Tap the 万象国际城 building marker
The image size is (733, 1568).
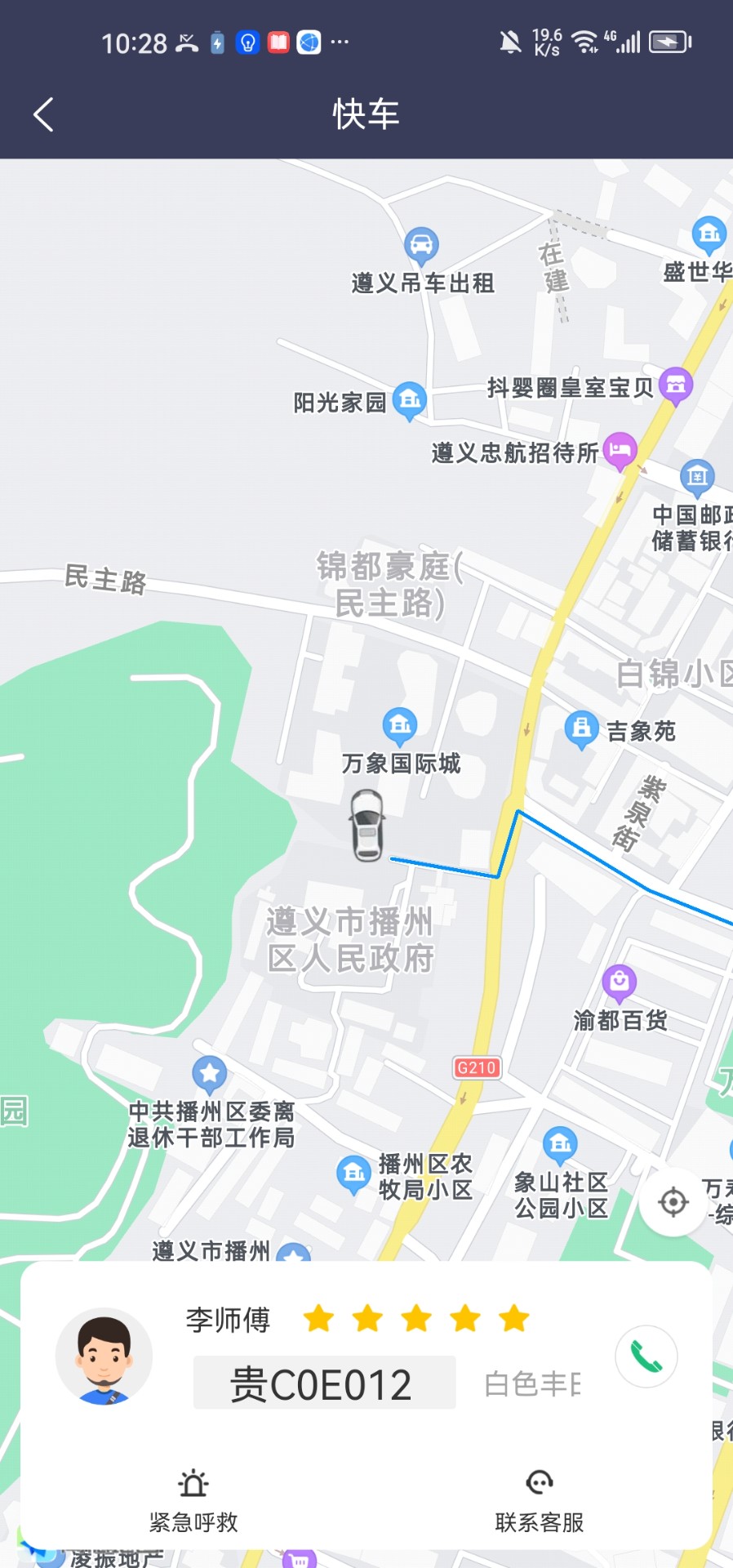coord(399,724)
